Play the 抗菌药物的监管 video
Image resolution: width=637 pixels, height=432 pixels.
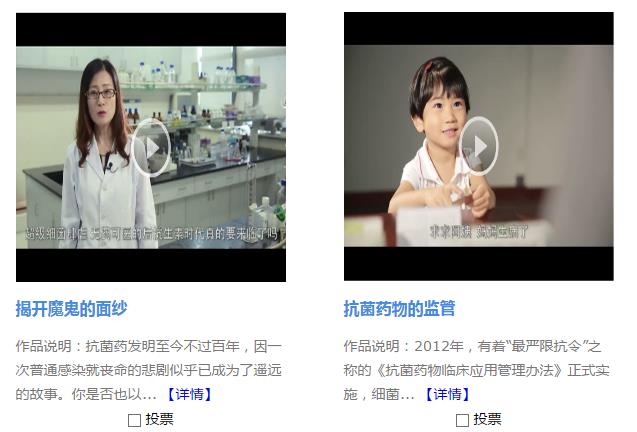click(479, 146)
